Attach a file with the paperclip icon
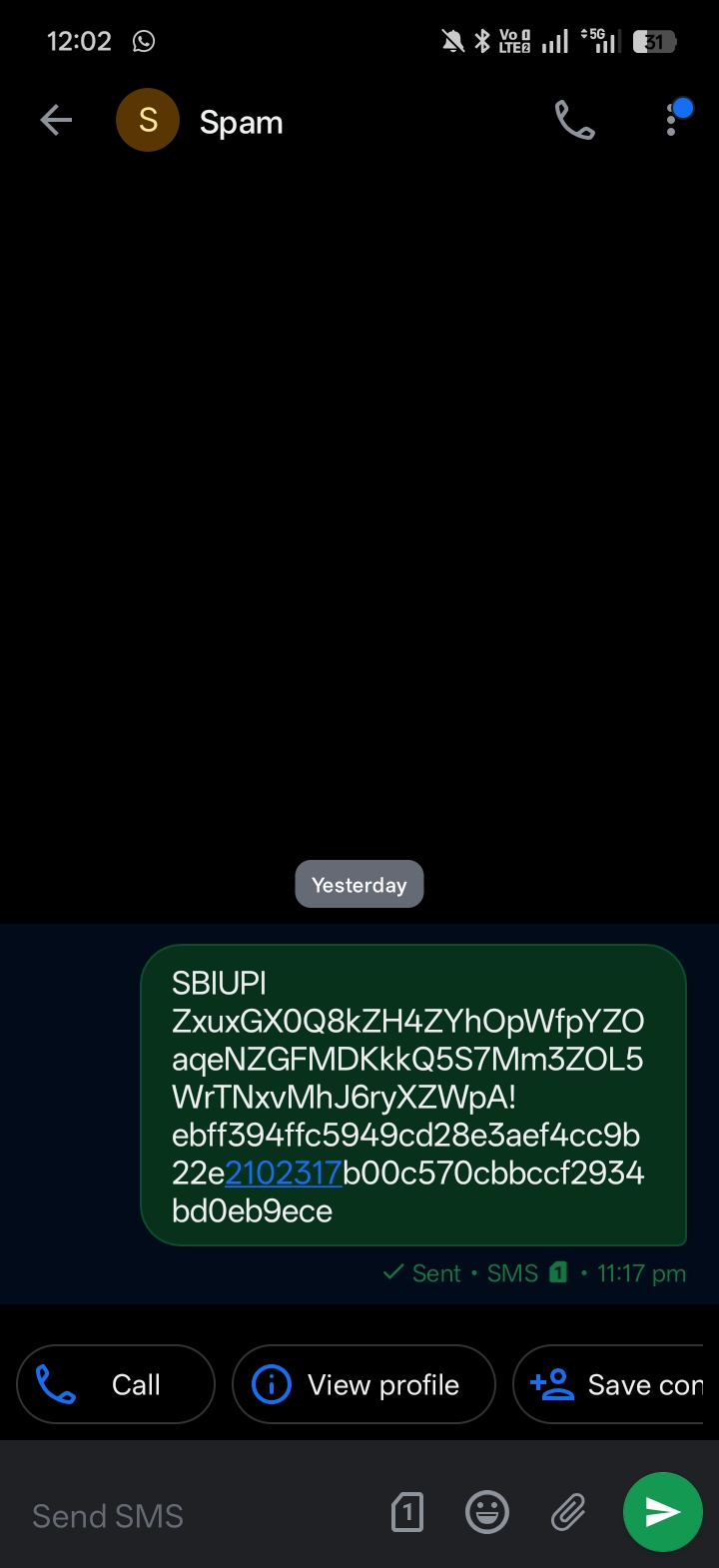 coord(568,1512)
